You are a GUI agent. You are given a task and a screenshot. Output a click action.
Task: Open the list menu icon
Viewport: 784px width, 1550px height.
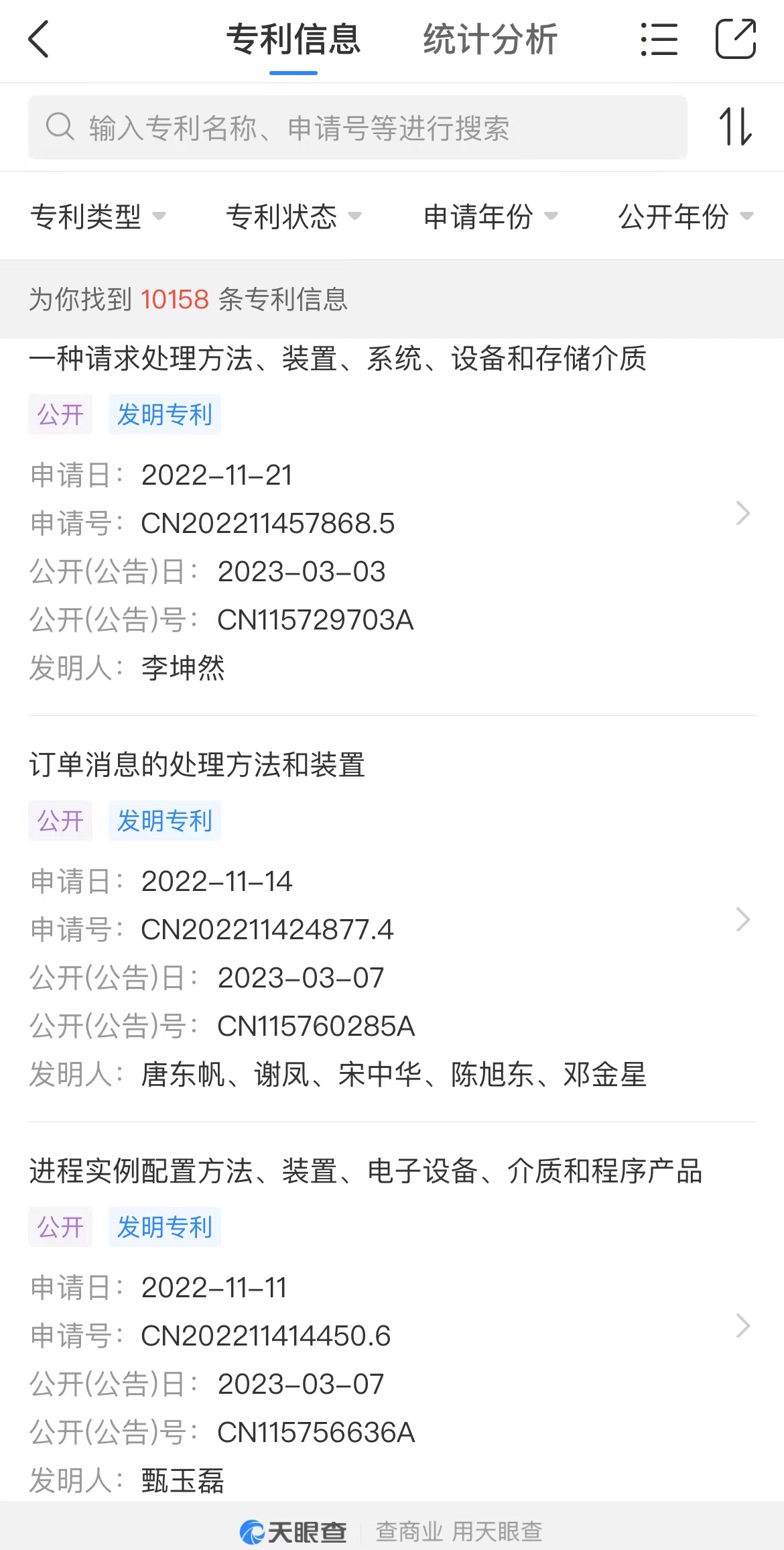659,39
